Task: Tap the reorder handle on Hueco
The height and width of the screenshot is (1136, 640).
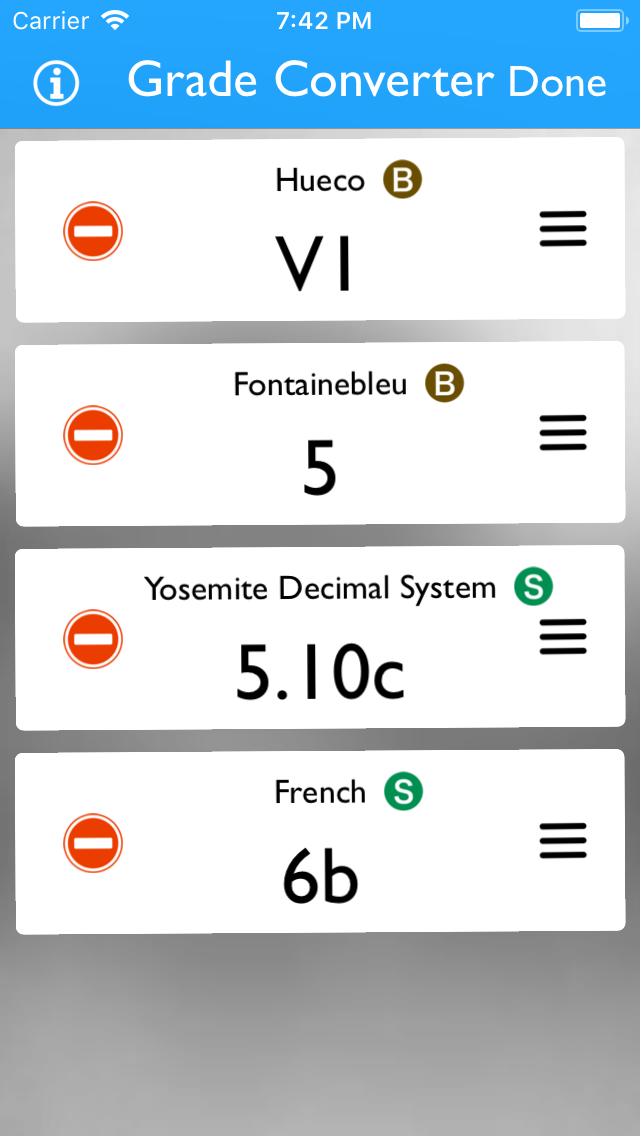Action: click(563, 229)
